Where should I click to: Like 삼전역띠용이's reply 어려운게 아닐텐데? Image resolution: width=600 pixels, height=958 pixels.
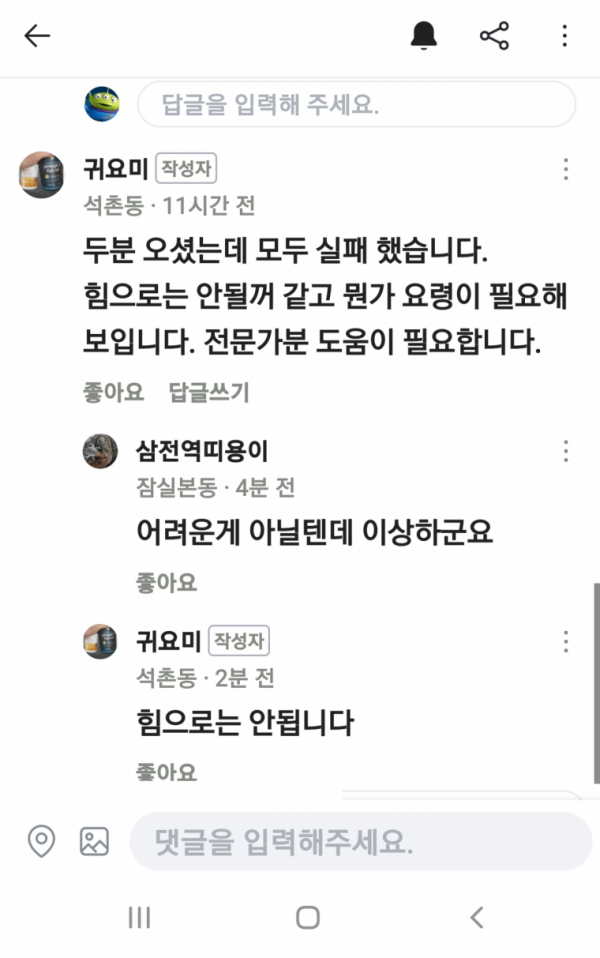pyautogui.click(x=166, y=582)
